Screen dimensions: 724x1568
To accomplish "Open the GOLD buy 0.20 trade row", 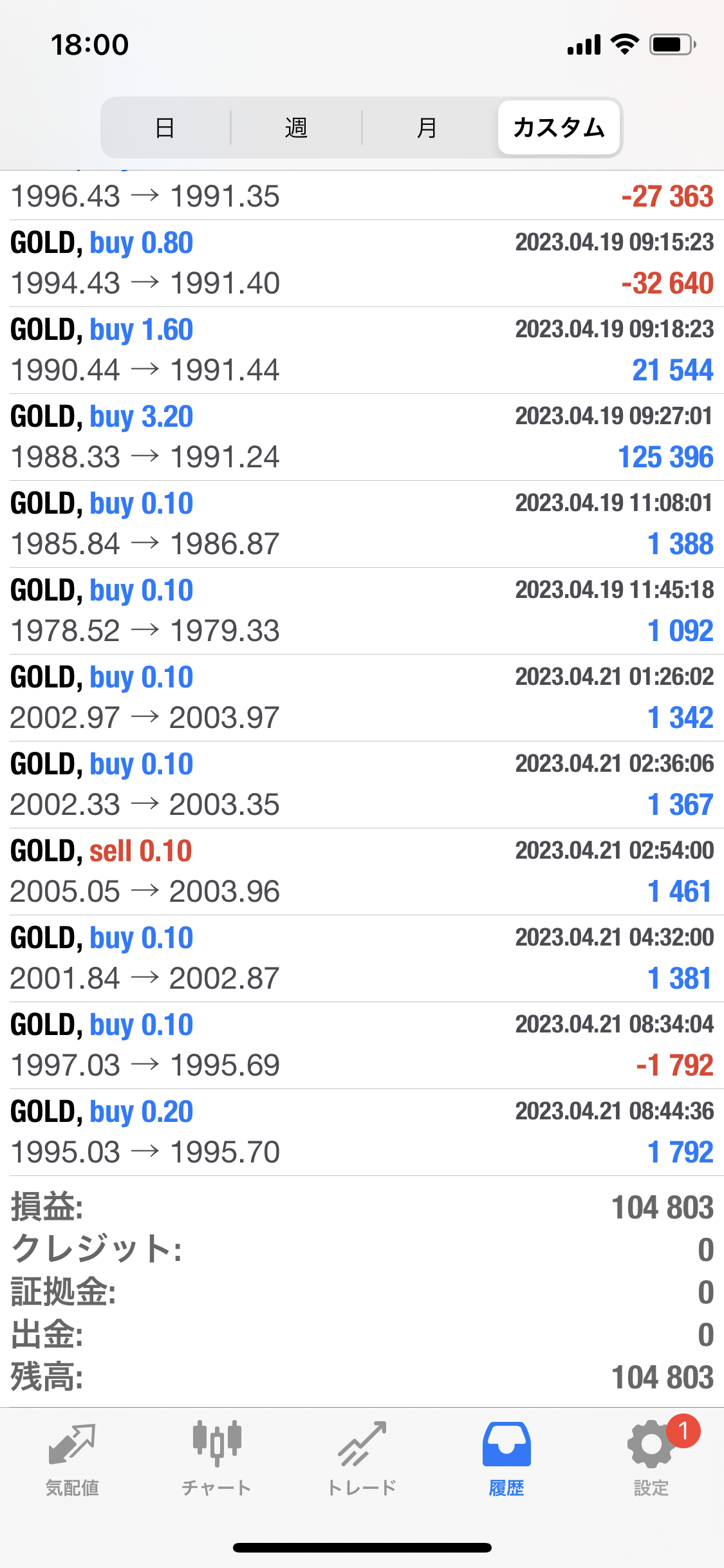I will point(362,1132).
